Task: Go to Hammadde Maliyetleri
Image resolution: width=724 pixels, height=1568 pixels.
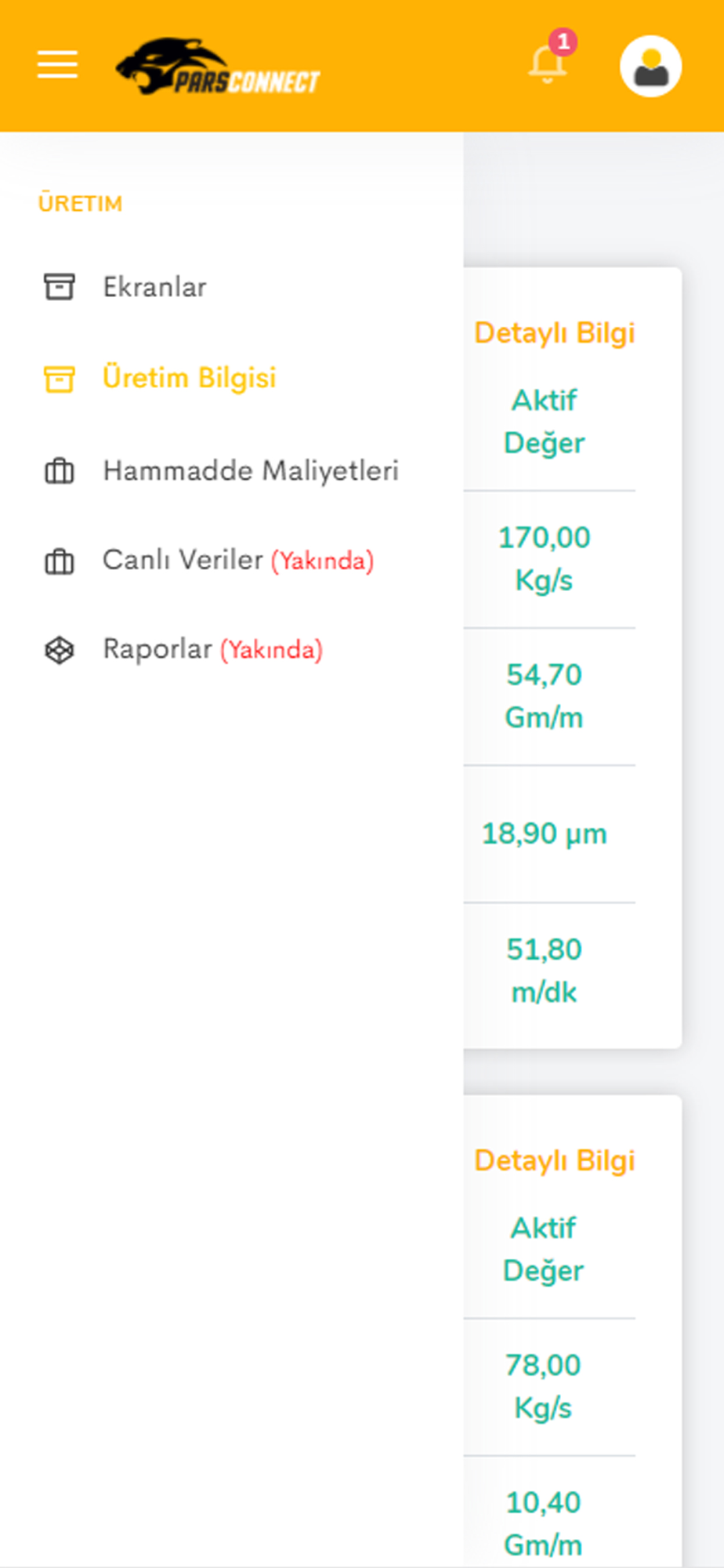Action: point(231,471)
